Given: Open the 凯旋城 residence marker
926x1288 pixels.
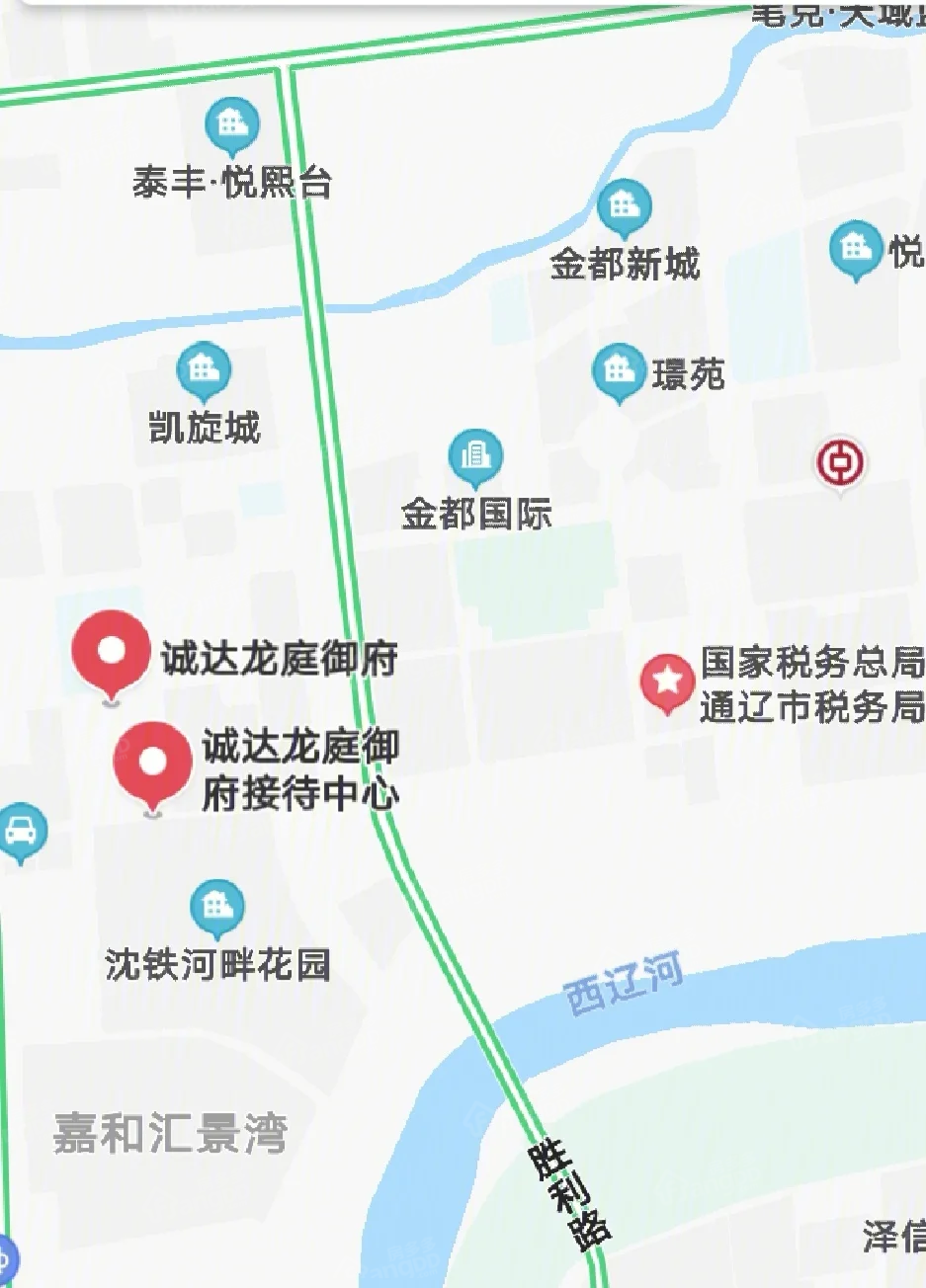Looking at the screenshot, I should point(204,370).
